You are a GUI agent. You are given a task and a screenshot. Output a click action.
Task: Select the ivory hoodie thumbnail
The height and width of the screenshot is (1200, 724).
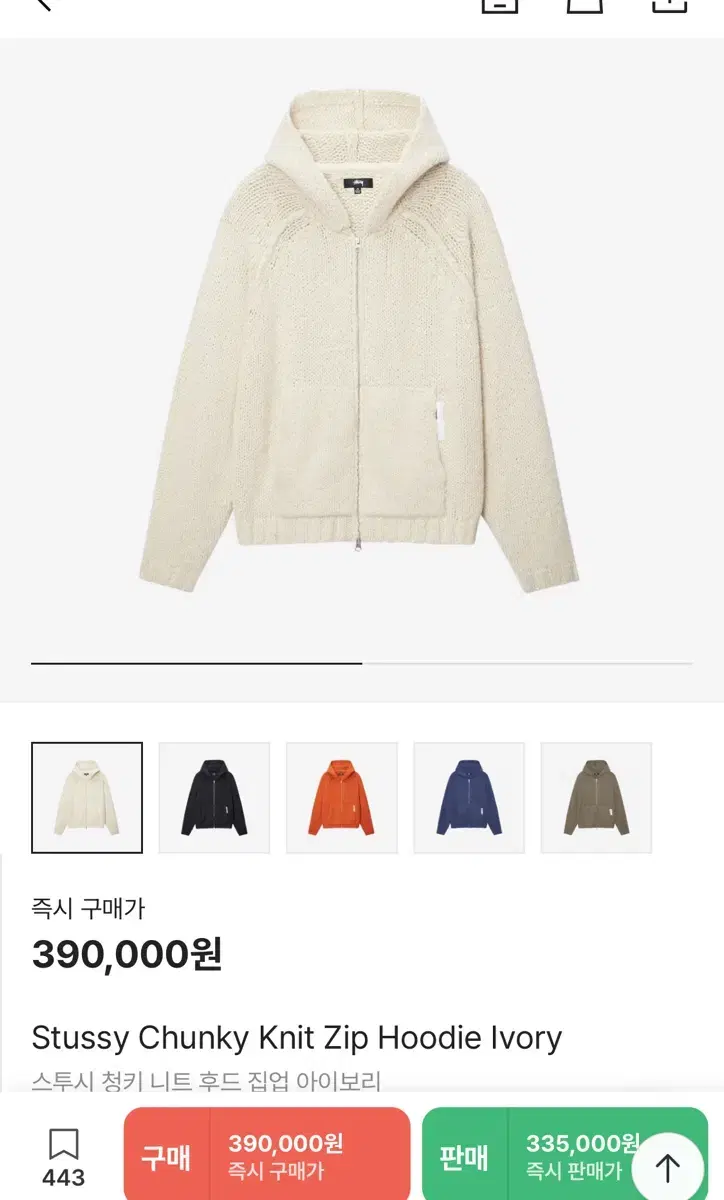coord(87,797)
